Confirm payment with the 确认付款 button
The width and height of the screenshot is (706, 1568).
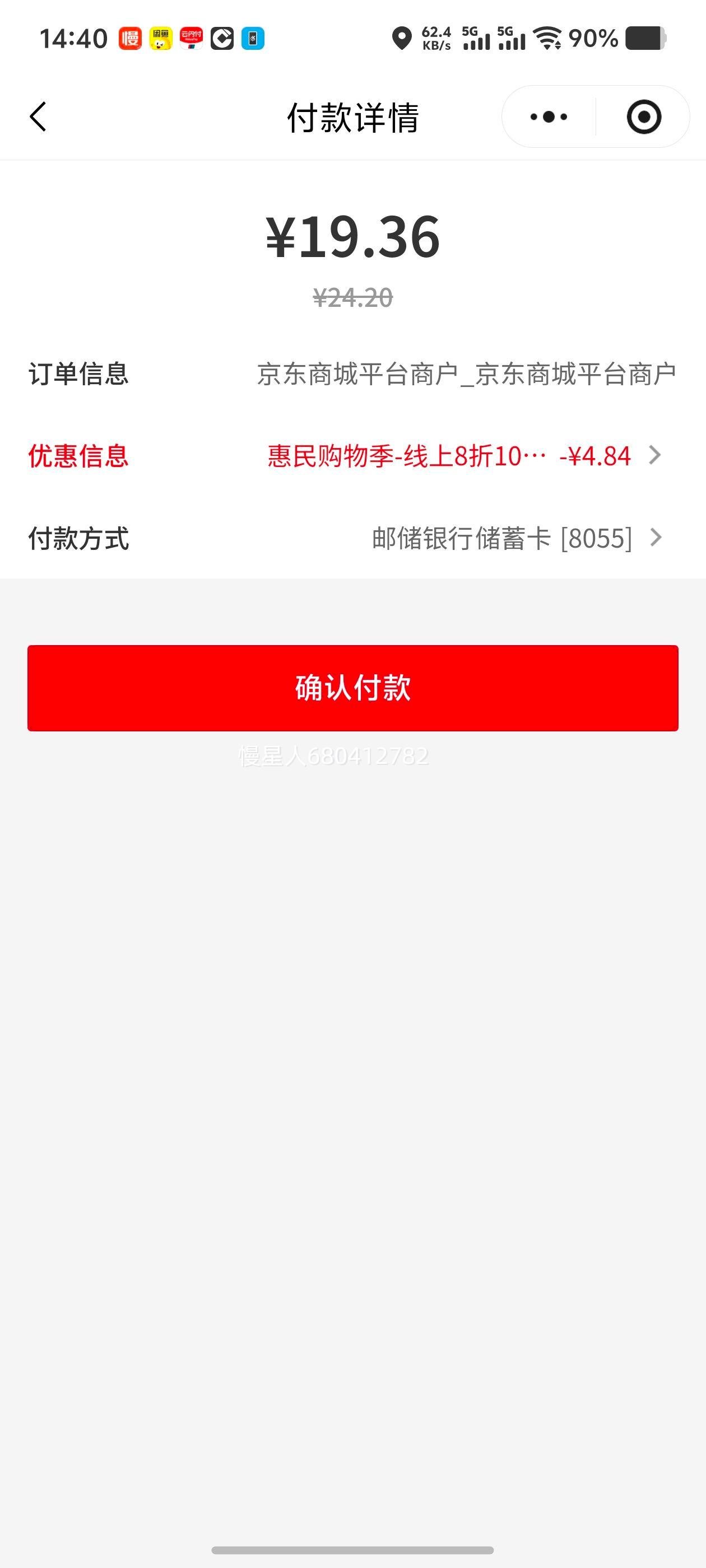tap(352, 688)
